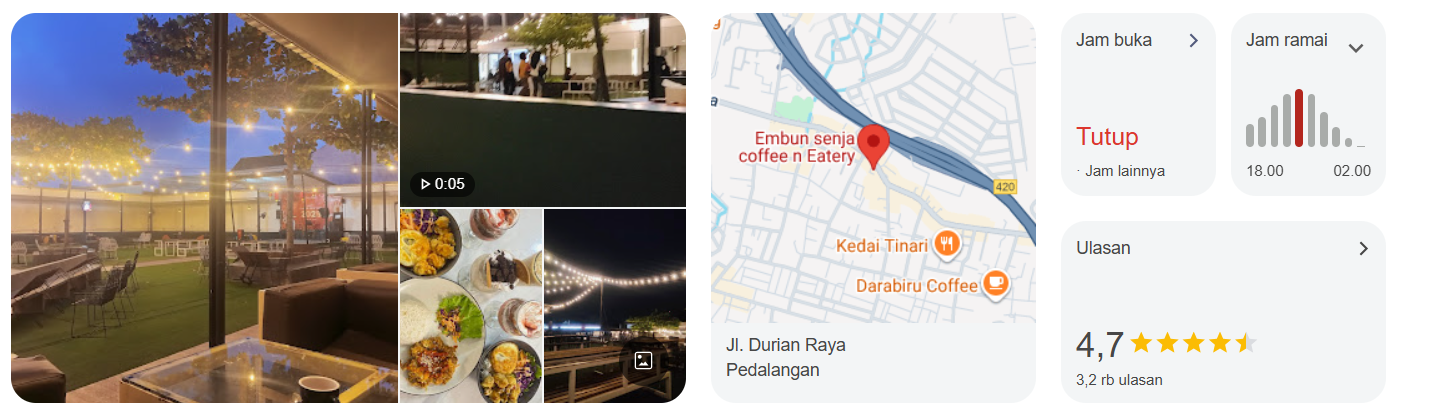
Task: Open the large outdoor cafe photo
Action: 204,208
